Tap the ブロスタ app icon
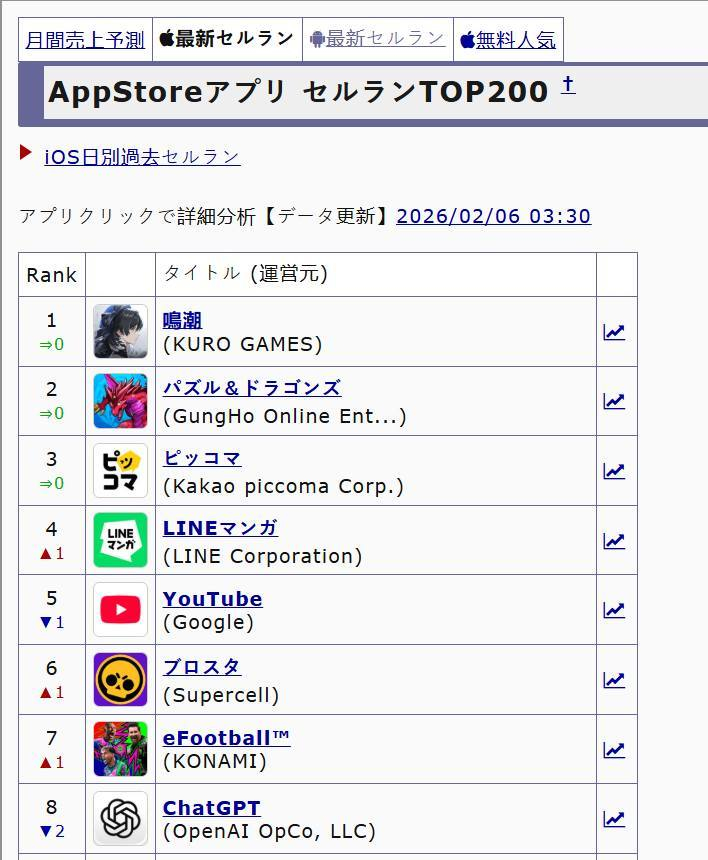708x860 pixels. click(x=120, y=680)
